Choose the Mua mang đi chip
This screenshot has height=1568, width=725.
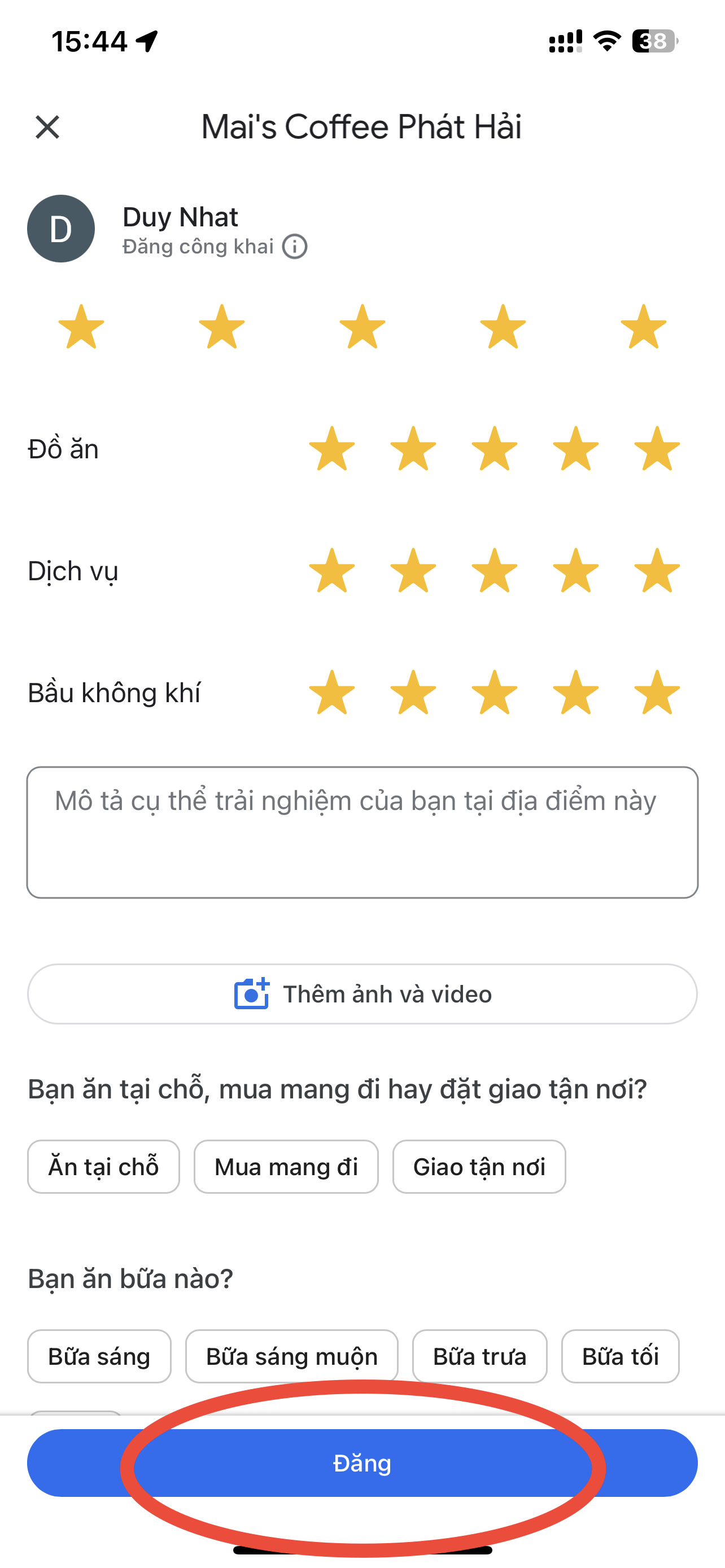(286, 1167)
